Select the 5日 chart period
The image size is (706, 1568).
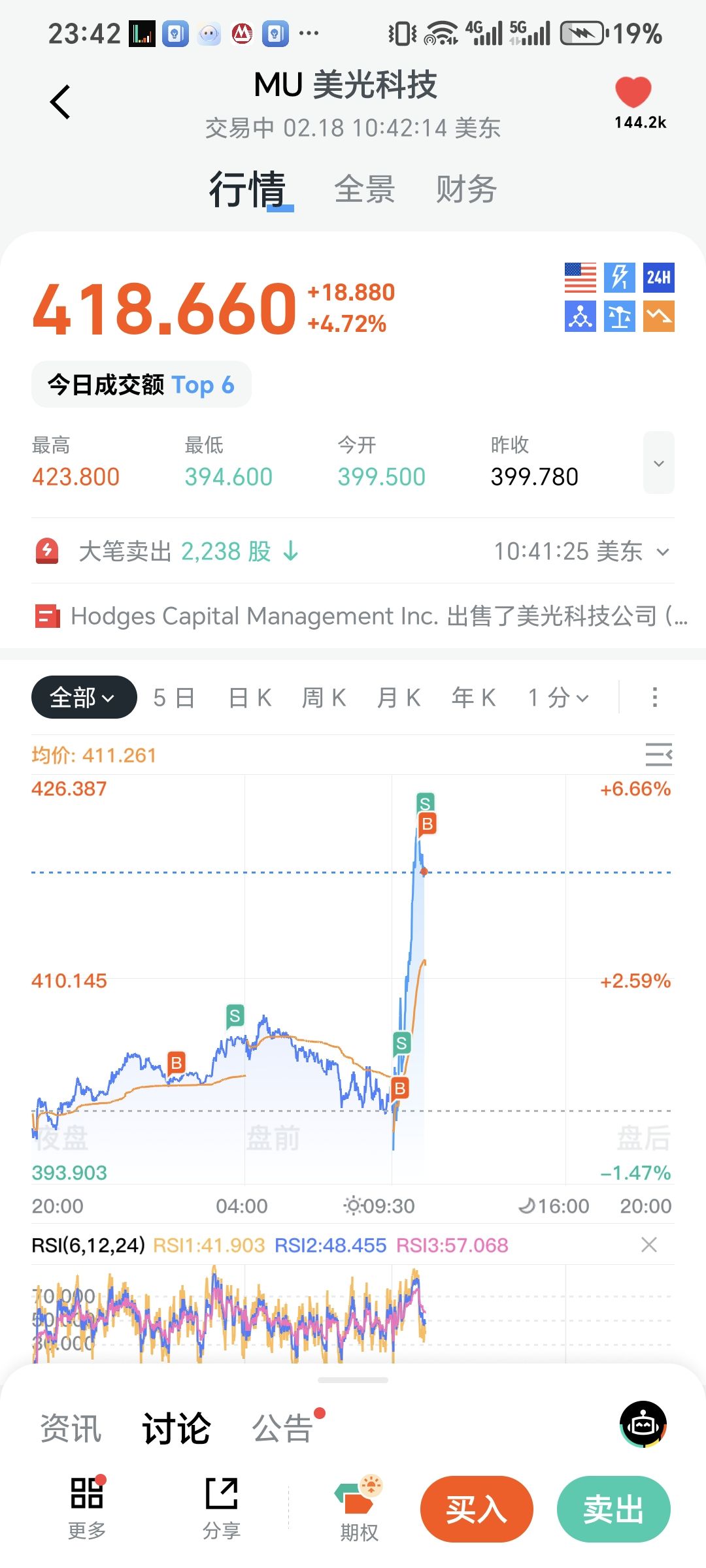coord(174,698)
